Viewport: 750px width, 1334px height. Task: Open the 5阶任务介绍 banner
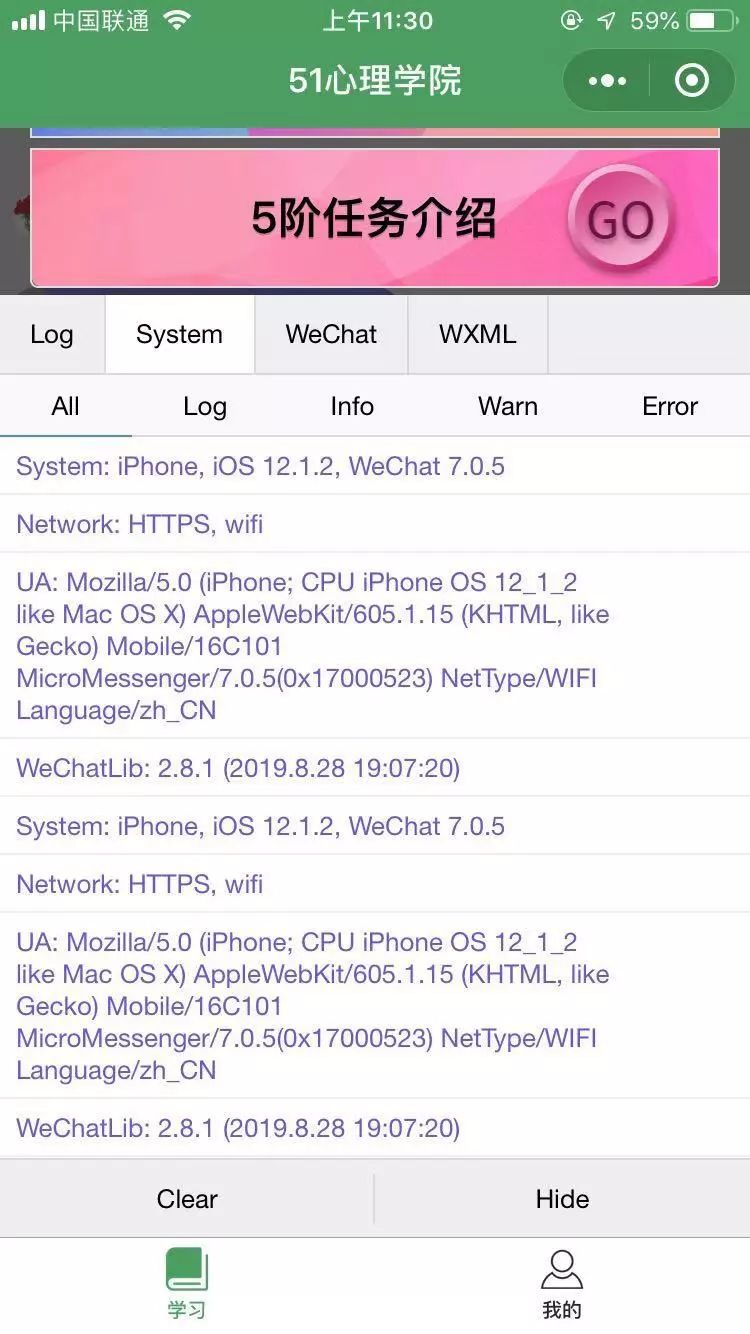tap(375, 218)
